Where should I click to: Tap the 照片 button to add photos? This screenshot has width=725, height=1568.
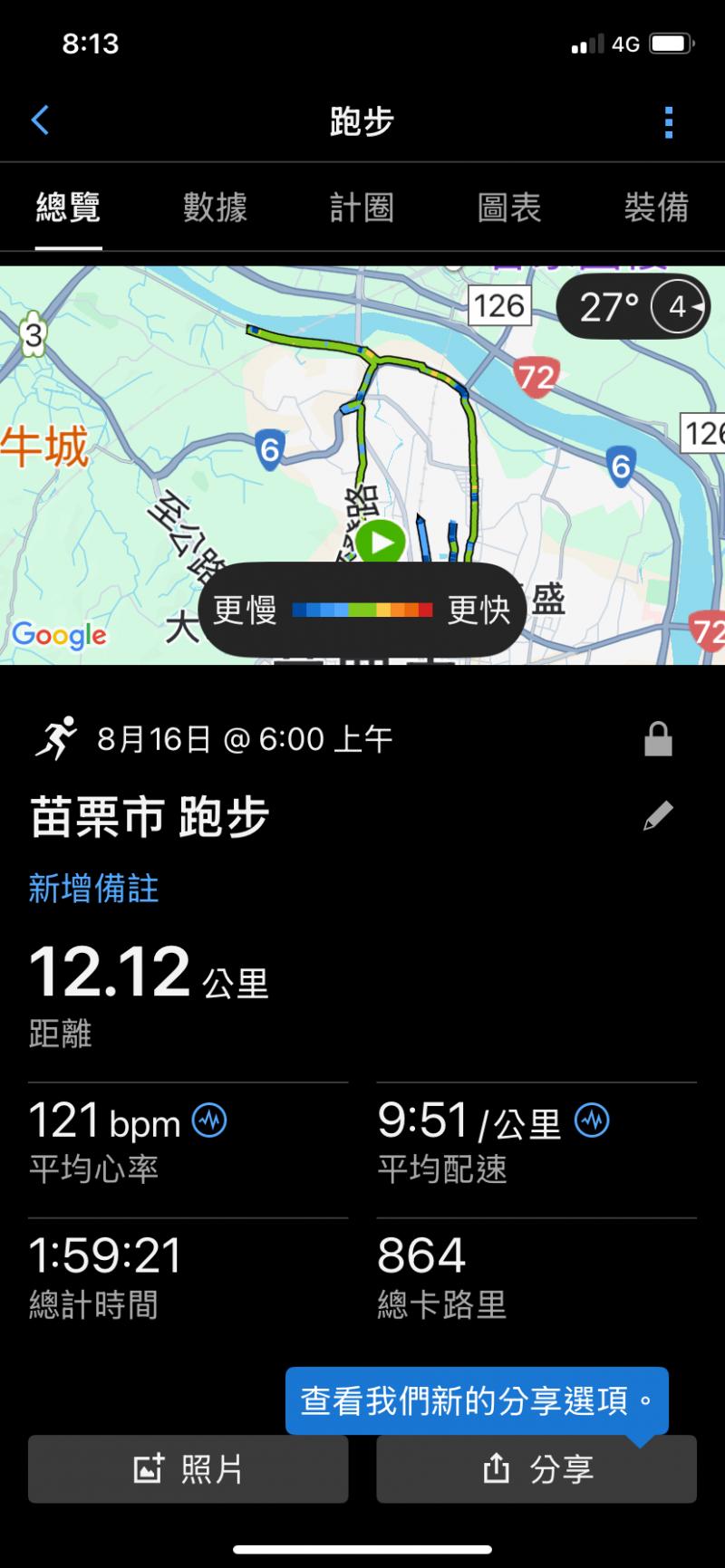click(188, 1468)
